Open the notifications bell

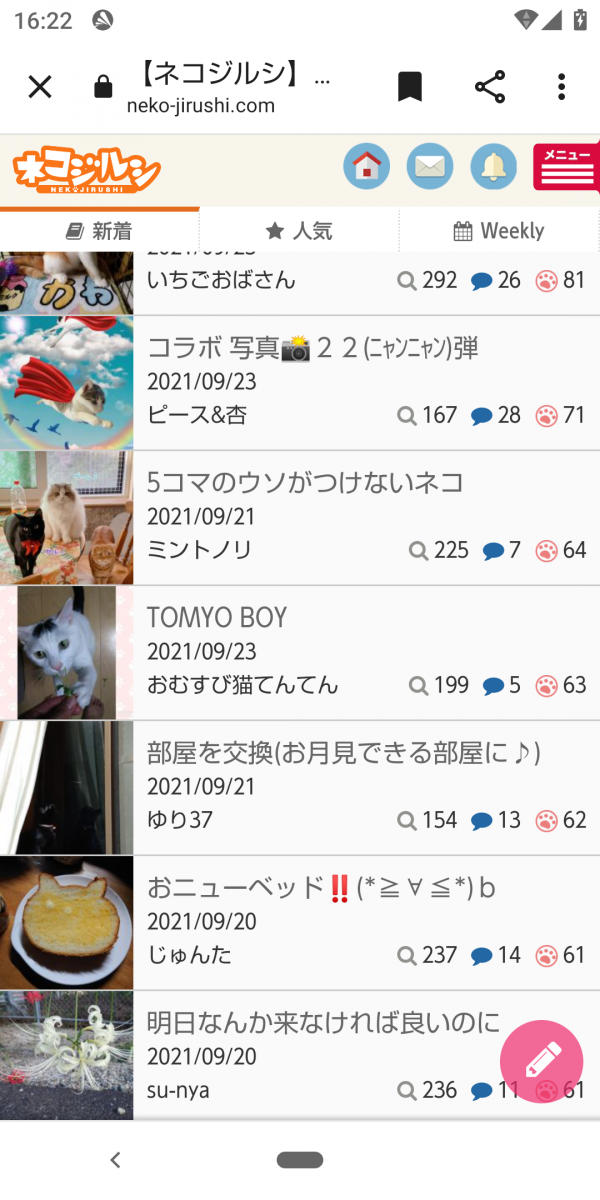[x=493, y=167]
